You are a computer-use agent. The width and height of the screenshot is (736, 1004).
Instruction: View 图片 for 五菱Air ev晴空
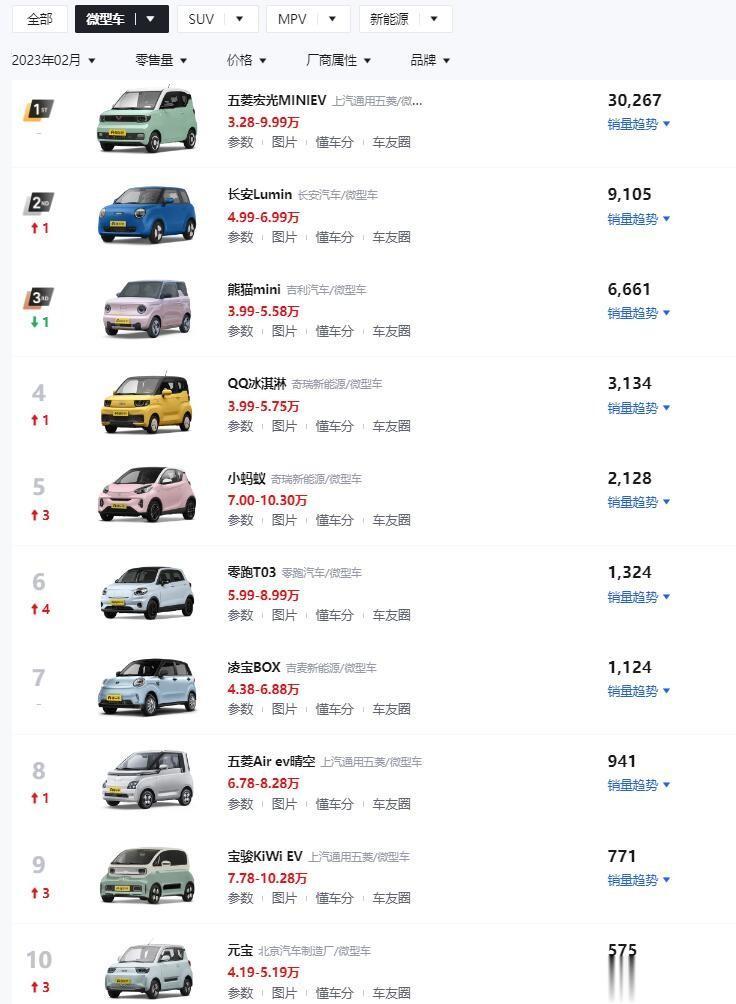point(285,804)
